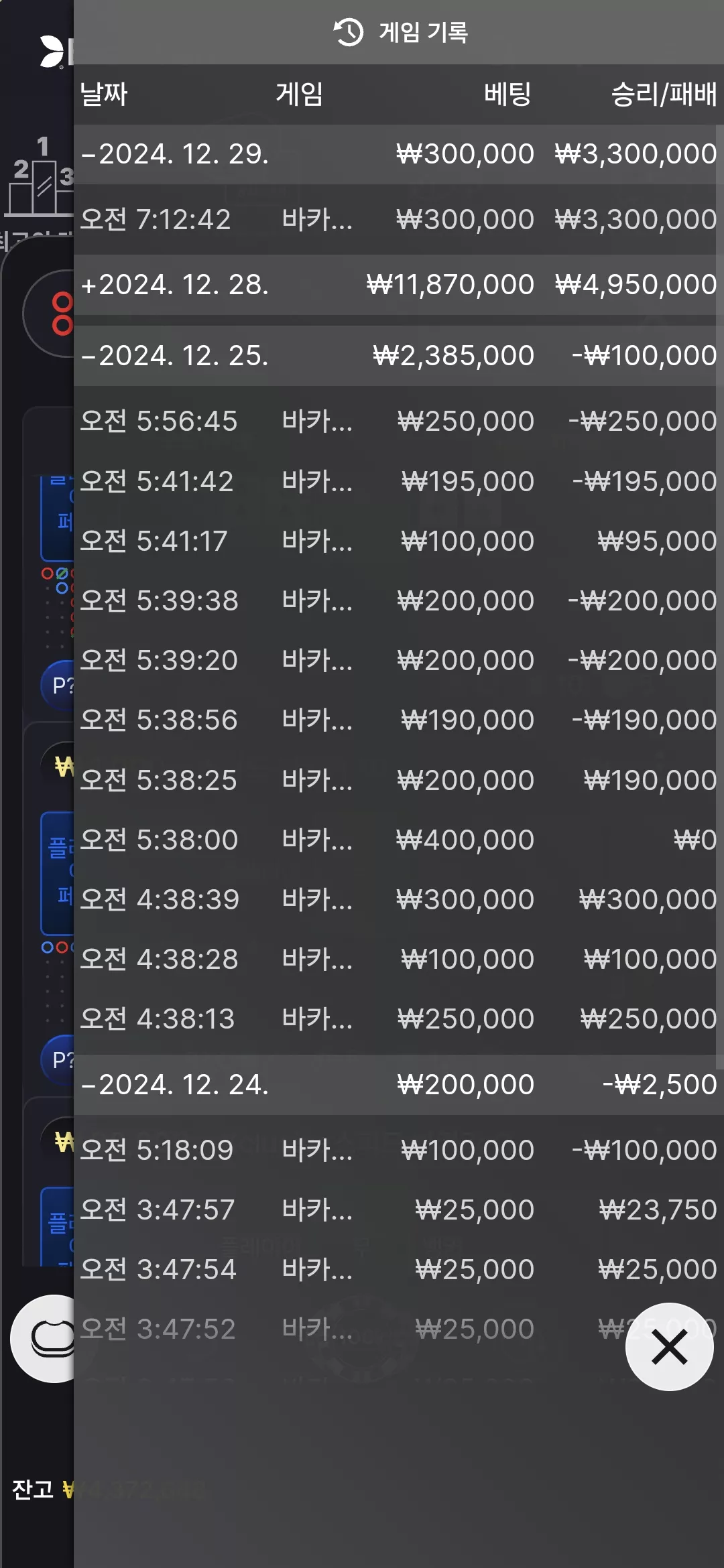View the 오전 4:38:39 game record
Screen dimensions: 724x1568
tap(398, 900)
